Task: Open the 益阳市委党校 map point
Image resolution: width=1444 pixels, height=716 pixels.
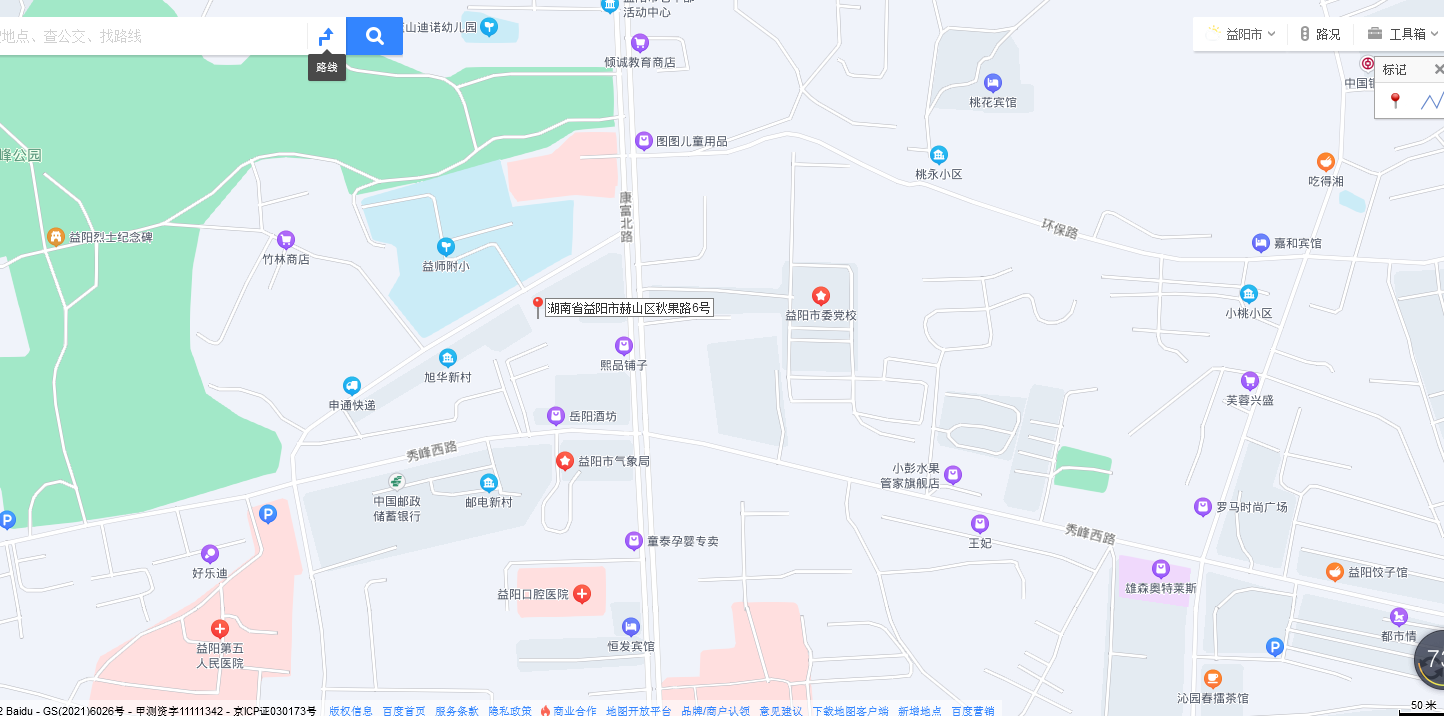Action: point(820,296)
